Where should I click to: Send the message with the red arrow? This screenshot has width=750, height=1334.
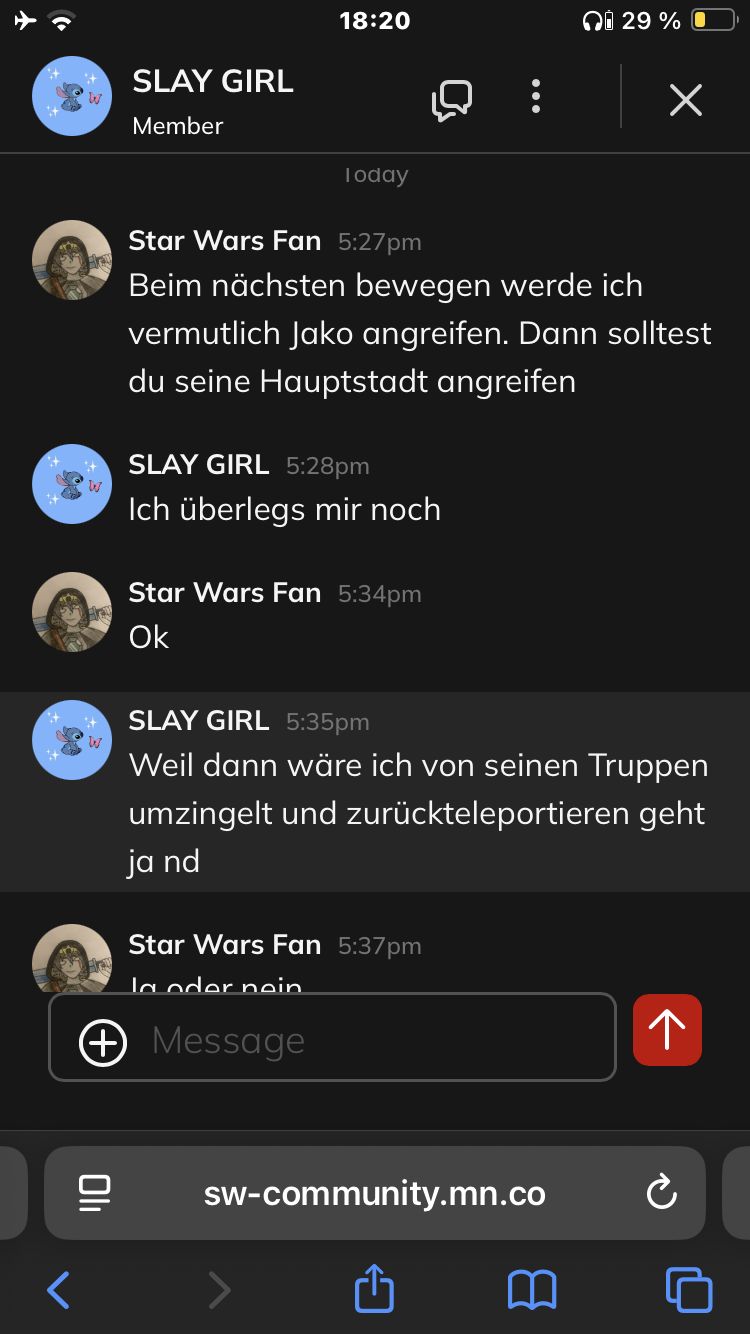[x=667, y=1030]
